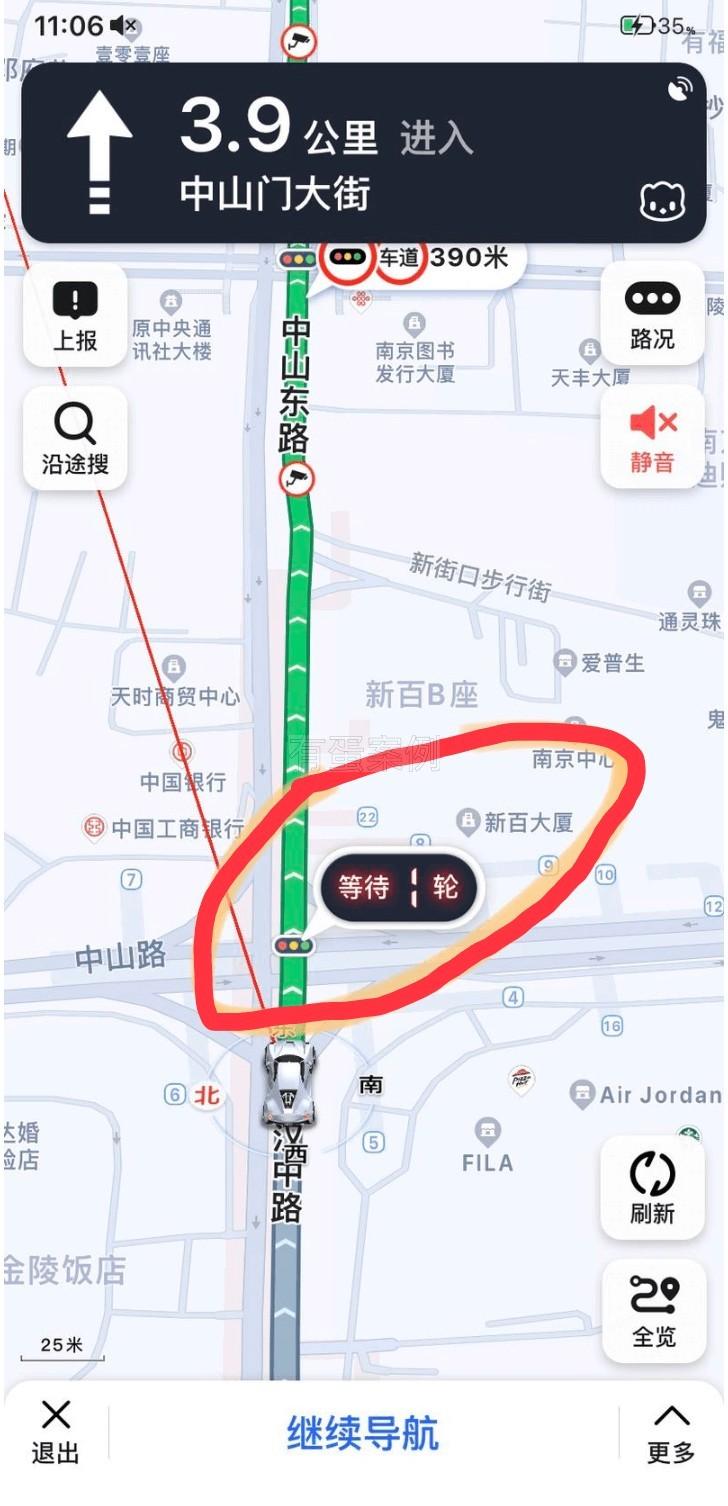Viewport: 728px width, 1506px height.
Task: Expand the 更多 options panel
Action: [x=670, y=1432]
